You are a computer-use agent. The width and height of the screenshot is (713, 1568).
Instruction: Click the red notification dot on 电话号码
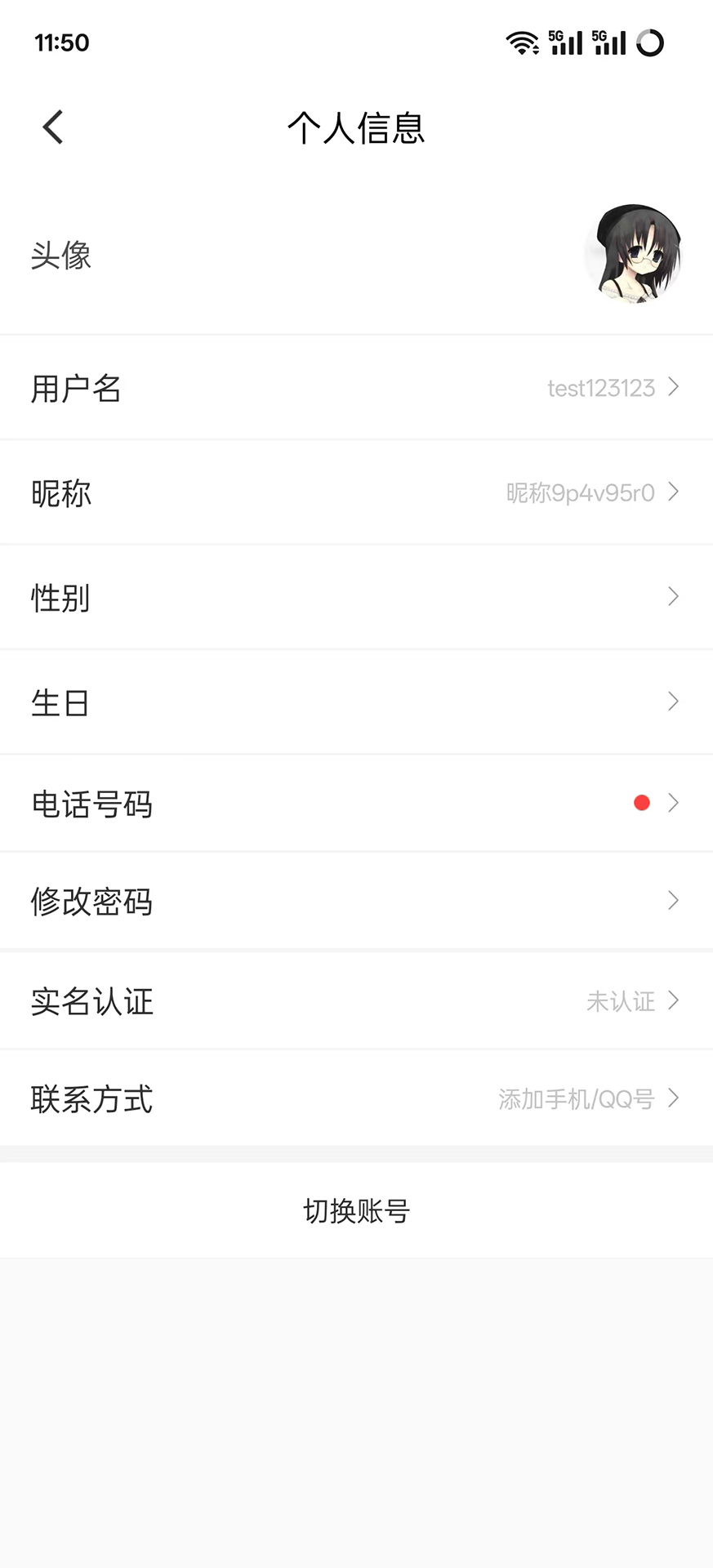[x=642, y=803]
